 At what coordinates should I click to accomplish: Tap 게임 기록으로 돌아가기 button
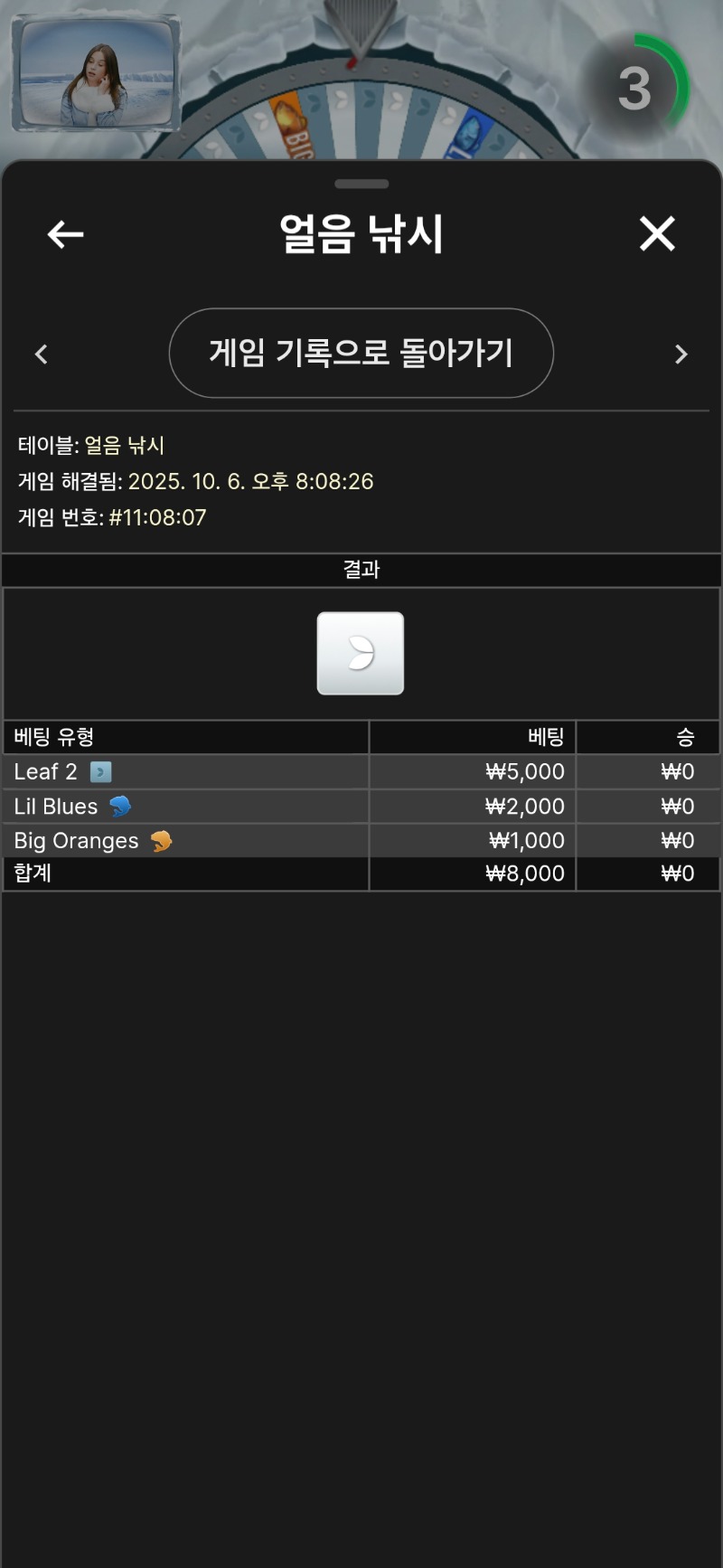point(361,353)
